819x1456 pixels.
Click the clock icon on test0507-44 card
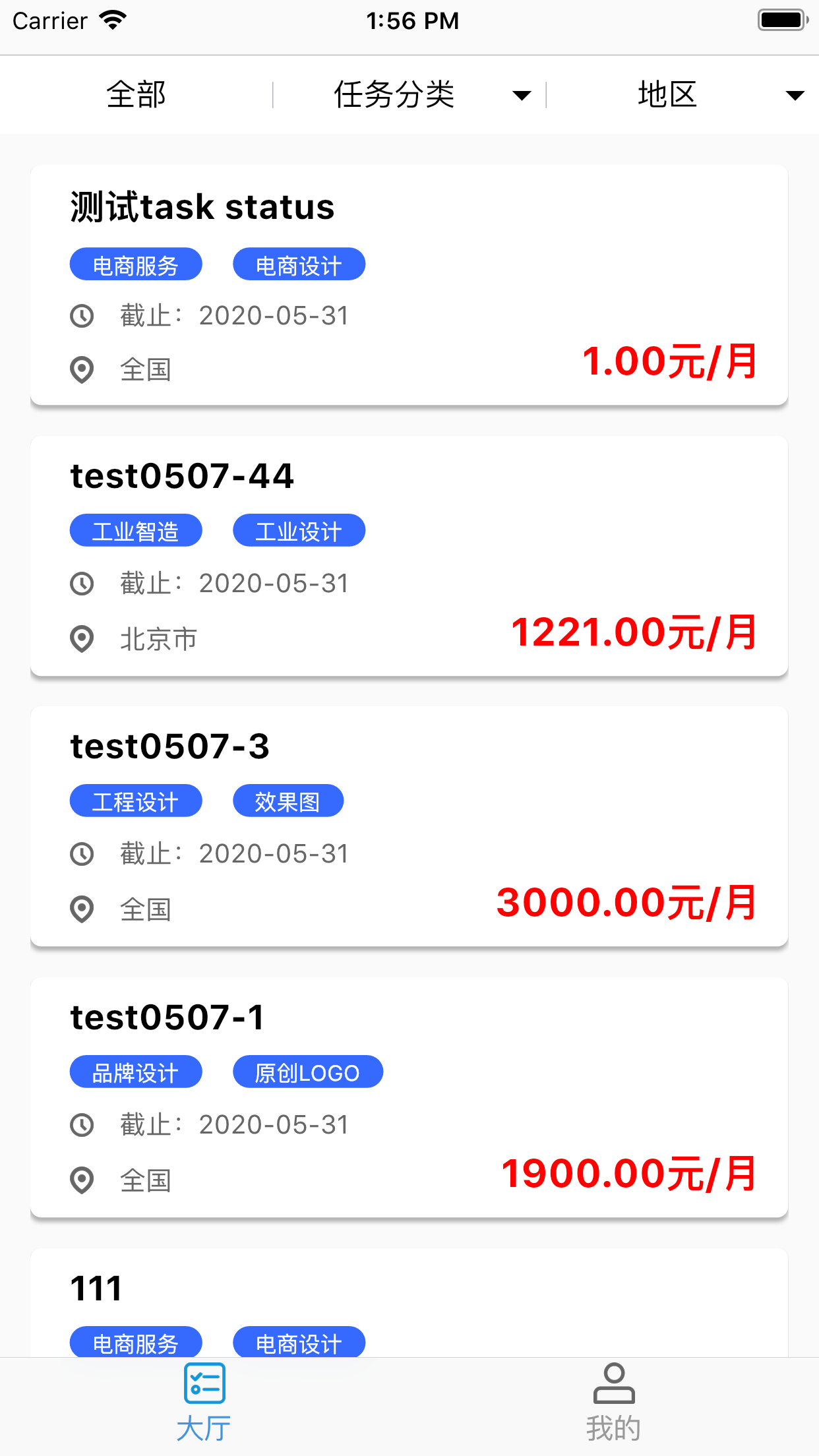point(81,584)
